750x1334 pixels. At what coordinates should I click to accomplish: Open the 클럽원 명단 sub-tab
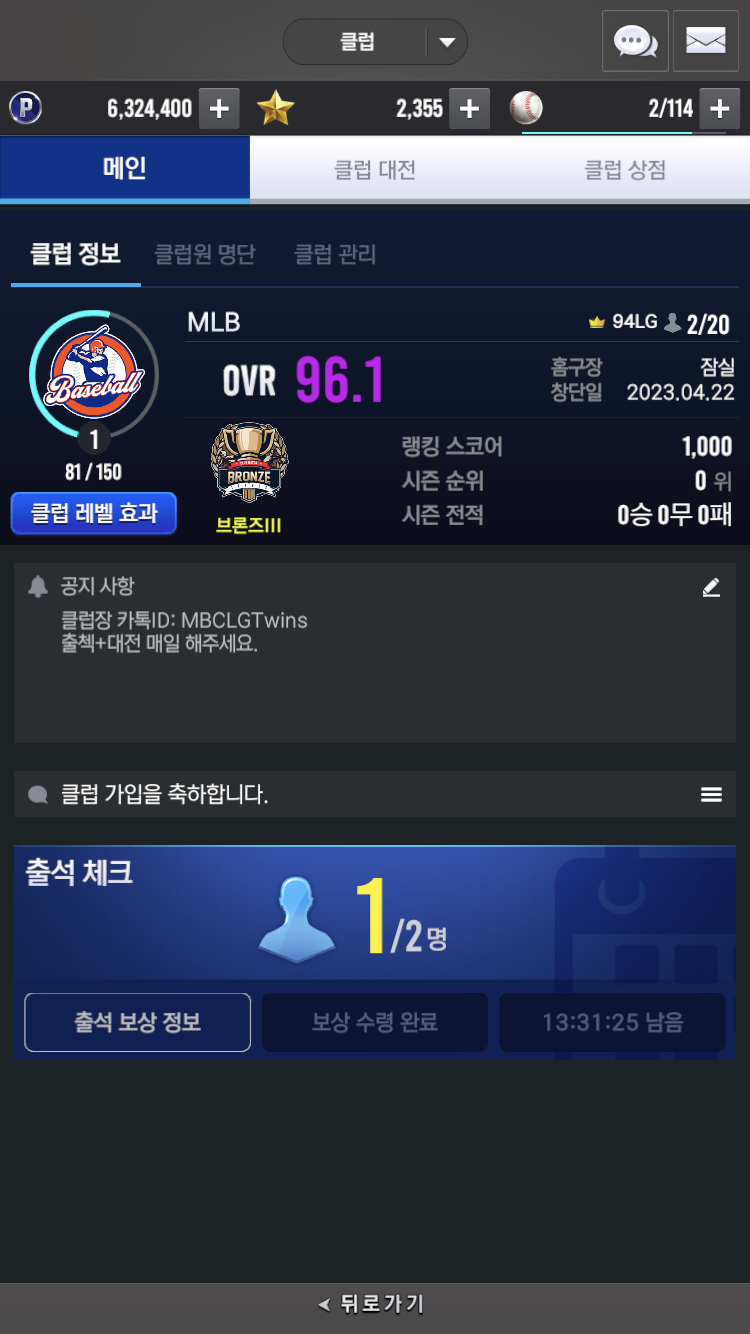[205, 254]
